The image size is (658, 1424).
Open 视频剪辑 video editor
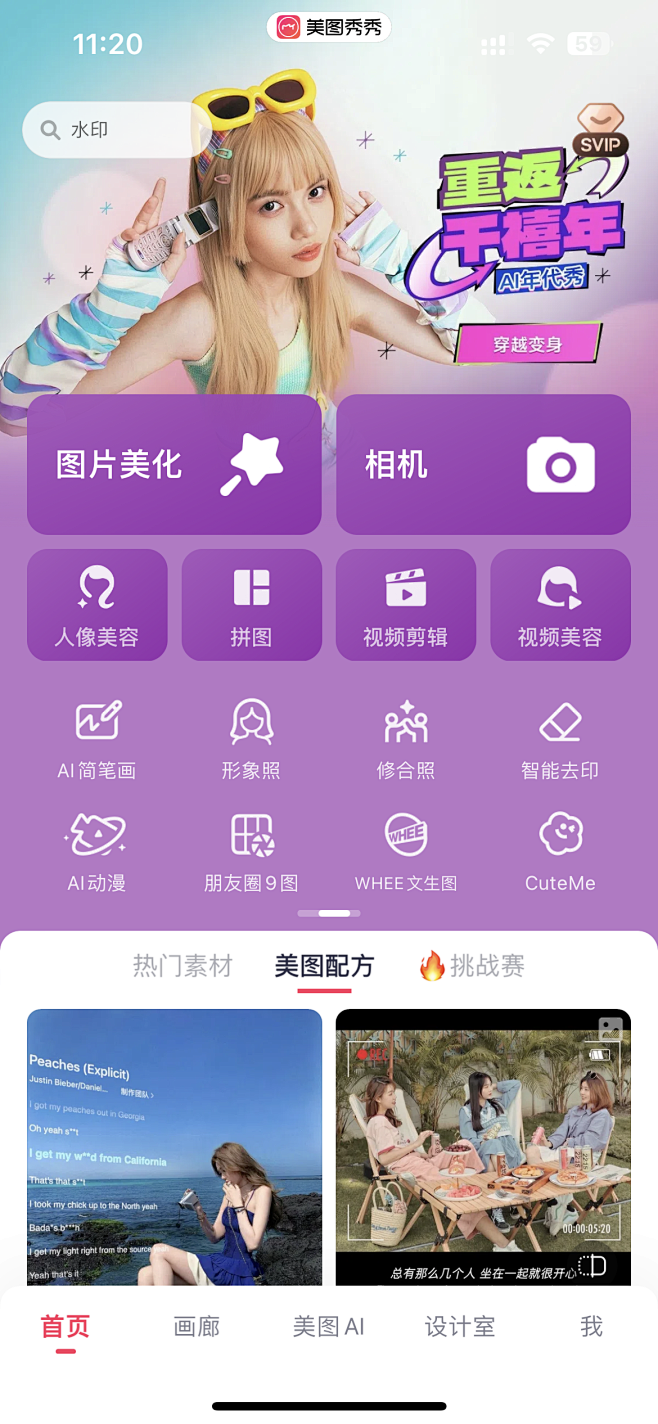(405, 605)
